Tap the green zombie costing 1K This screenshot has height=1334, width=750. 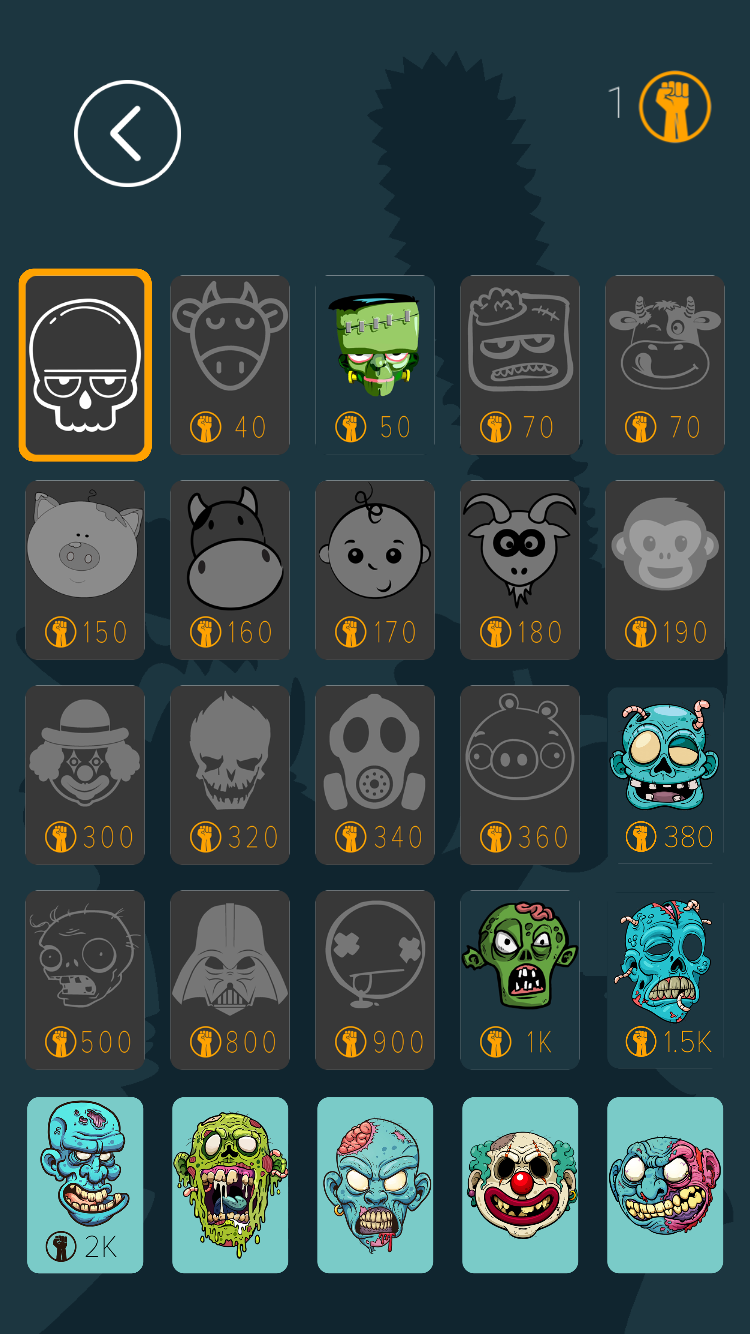click(520, 980)
